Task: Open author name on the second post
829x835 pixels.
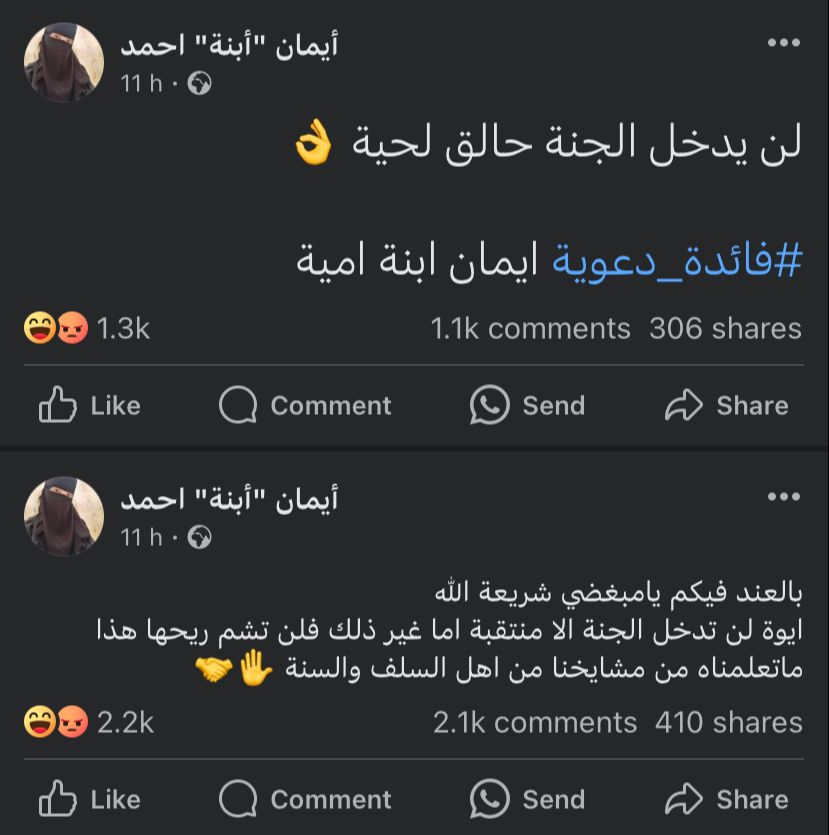Action: pyautogui.click(x=229, y=497)
